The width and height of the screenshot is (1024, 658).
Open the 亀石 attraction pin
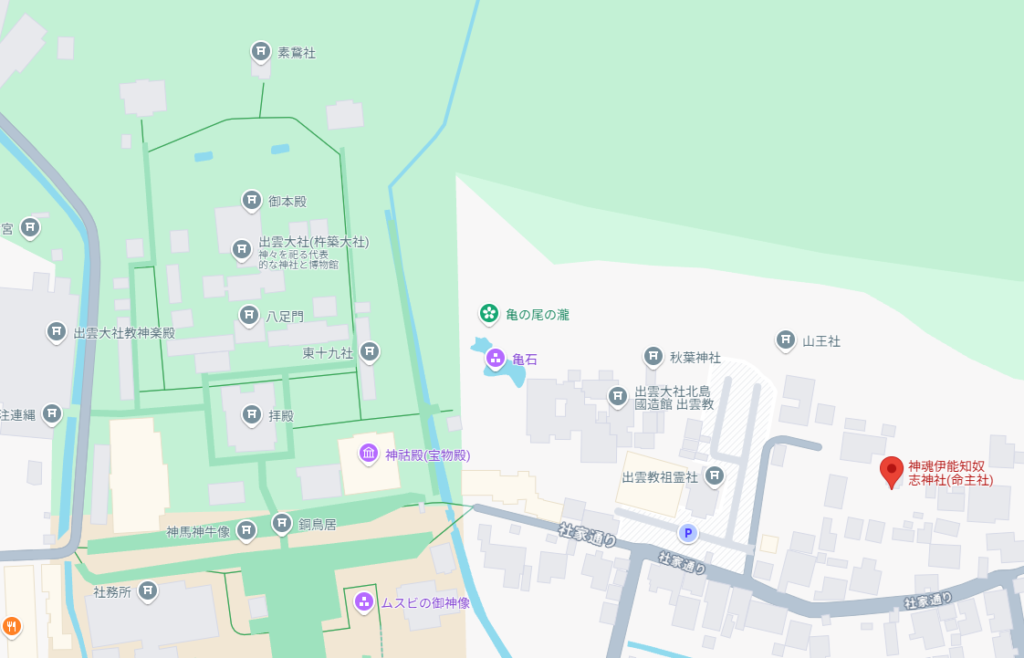tap(494, 358)
